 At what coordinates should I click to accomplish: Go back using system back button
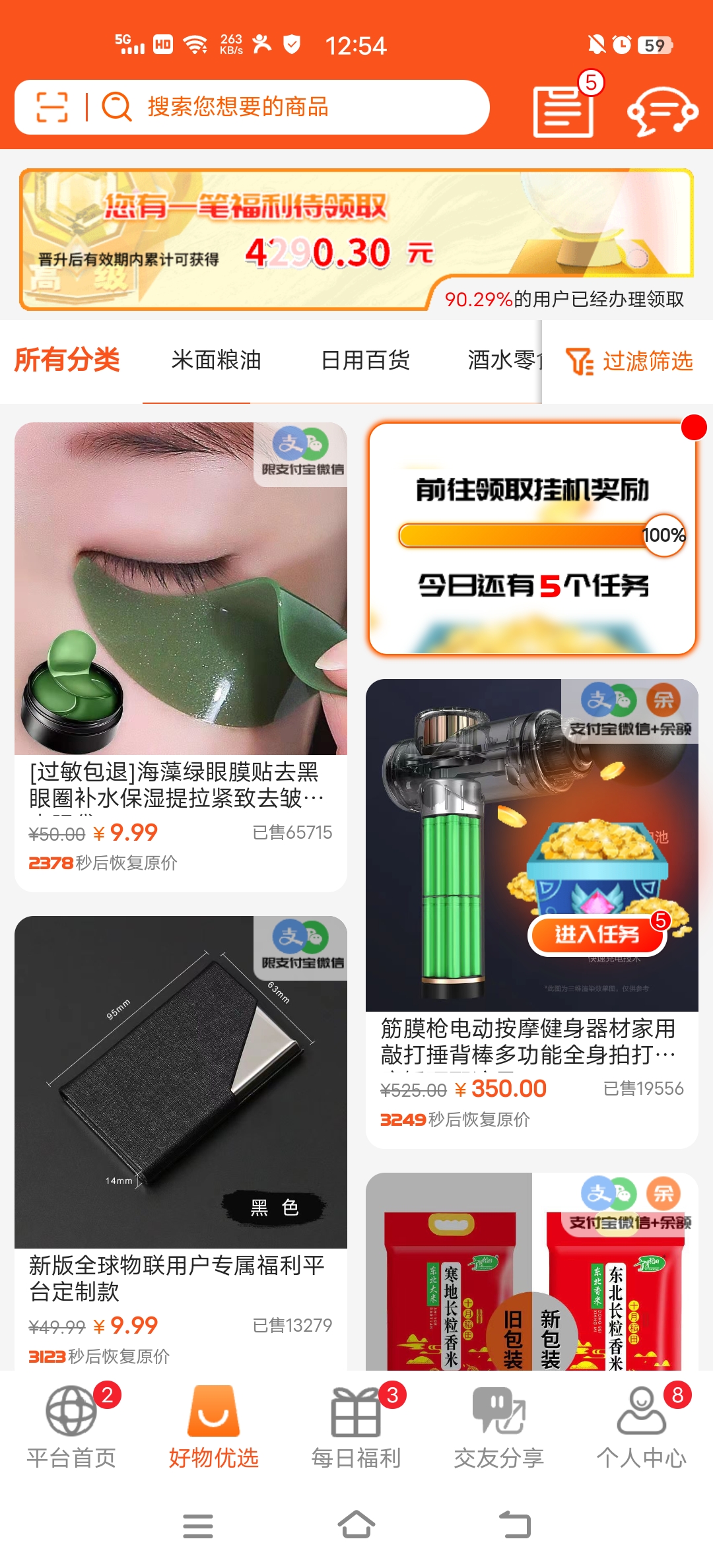[x=515, y=1526]
